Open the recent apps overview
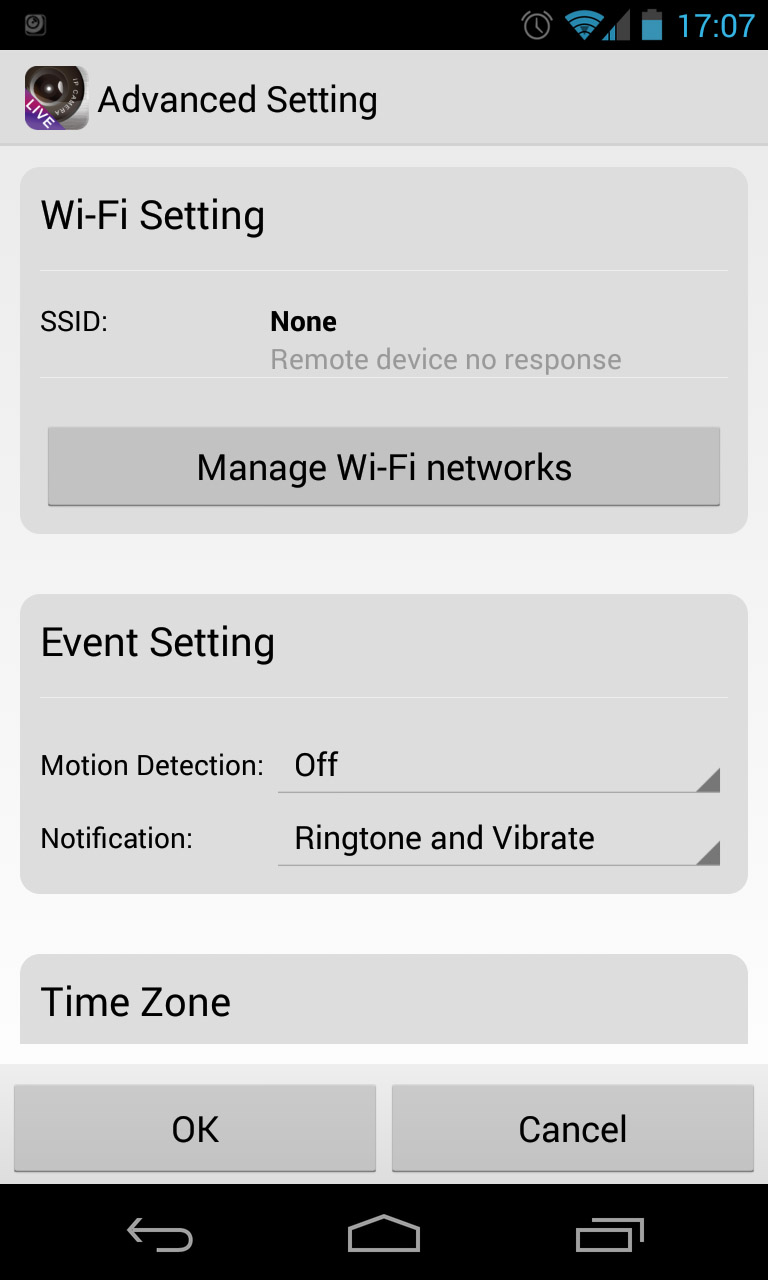The width and height of the screenshot is (768, 1280). [x=610, y=1234]
